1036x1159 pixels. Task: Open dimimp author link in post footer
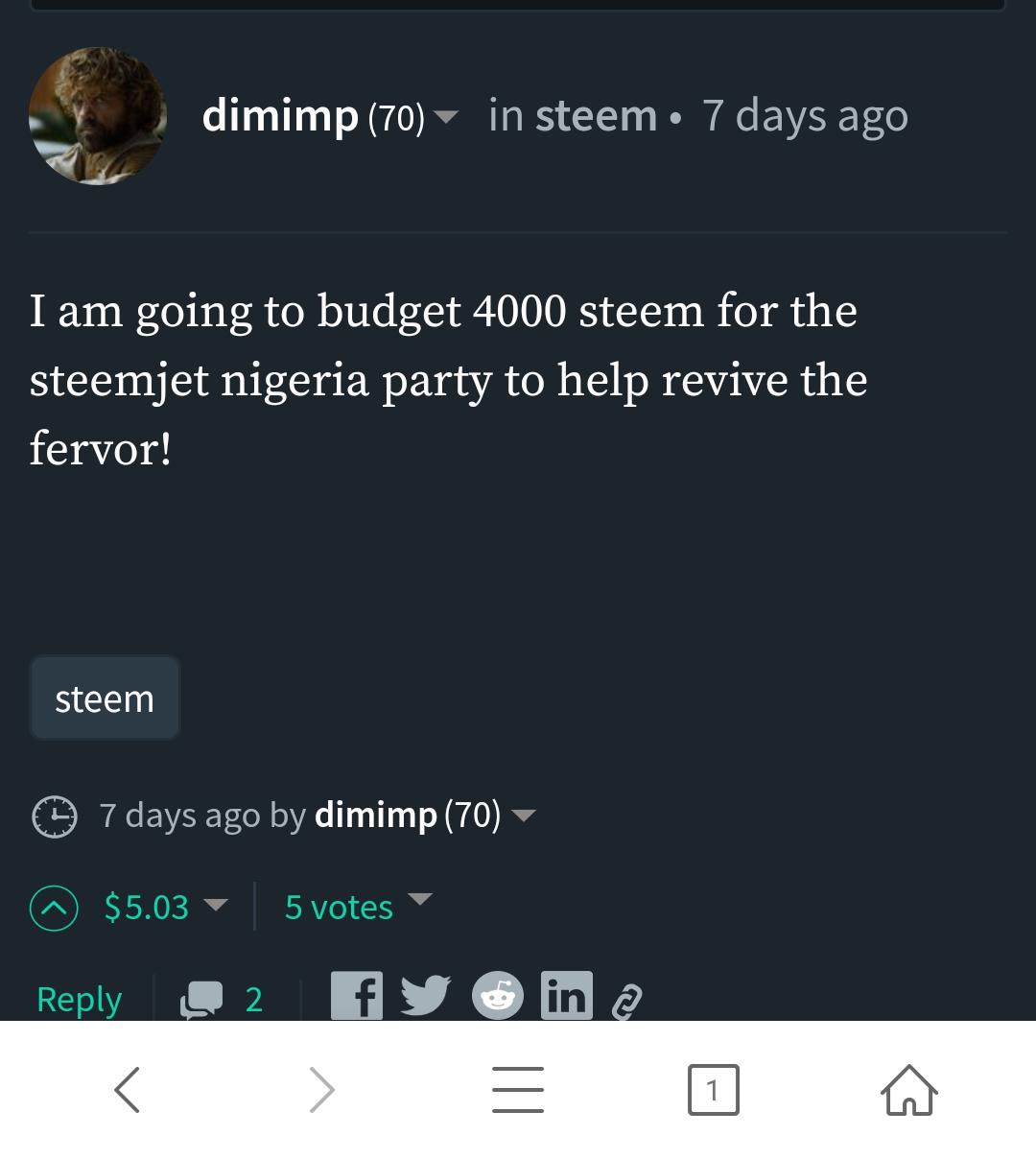(x=375, y=815)
